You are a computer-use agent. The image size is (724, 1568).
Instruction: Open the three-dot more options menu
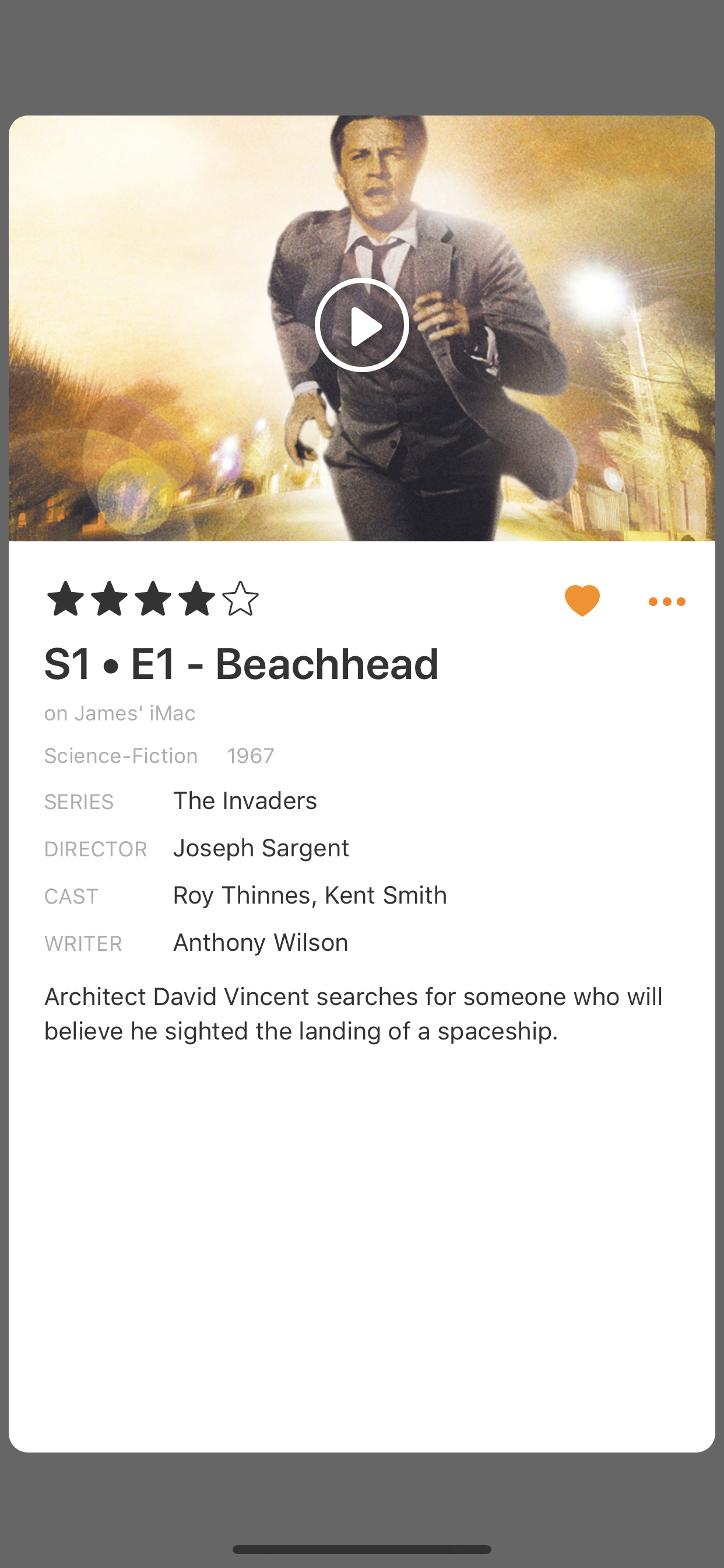[x=667, y=601]
